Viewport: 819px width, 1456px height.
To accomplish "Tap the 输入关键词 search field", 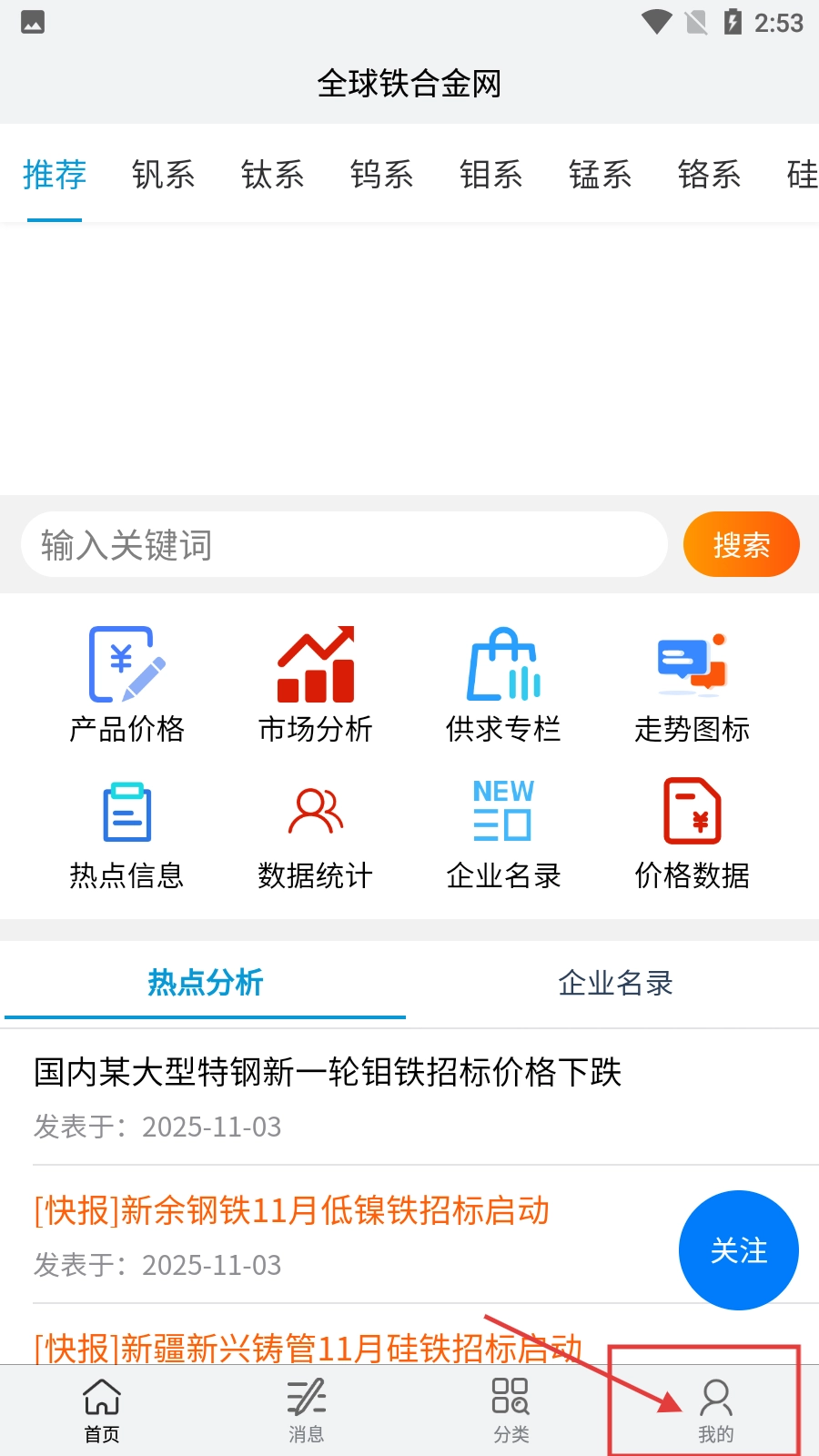I will pyautogui.click(x=344, y=545).
